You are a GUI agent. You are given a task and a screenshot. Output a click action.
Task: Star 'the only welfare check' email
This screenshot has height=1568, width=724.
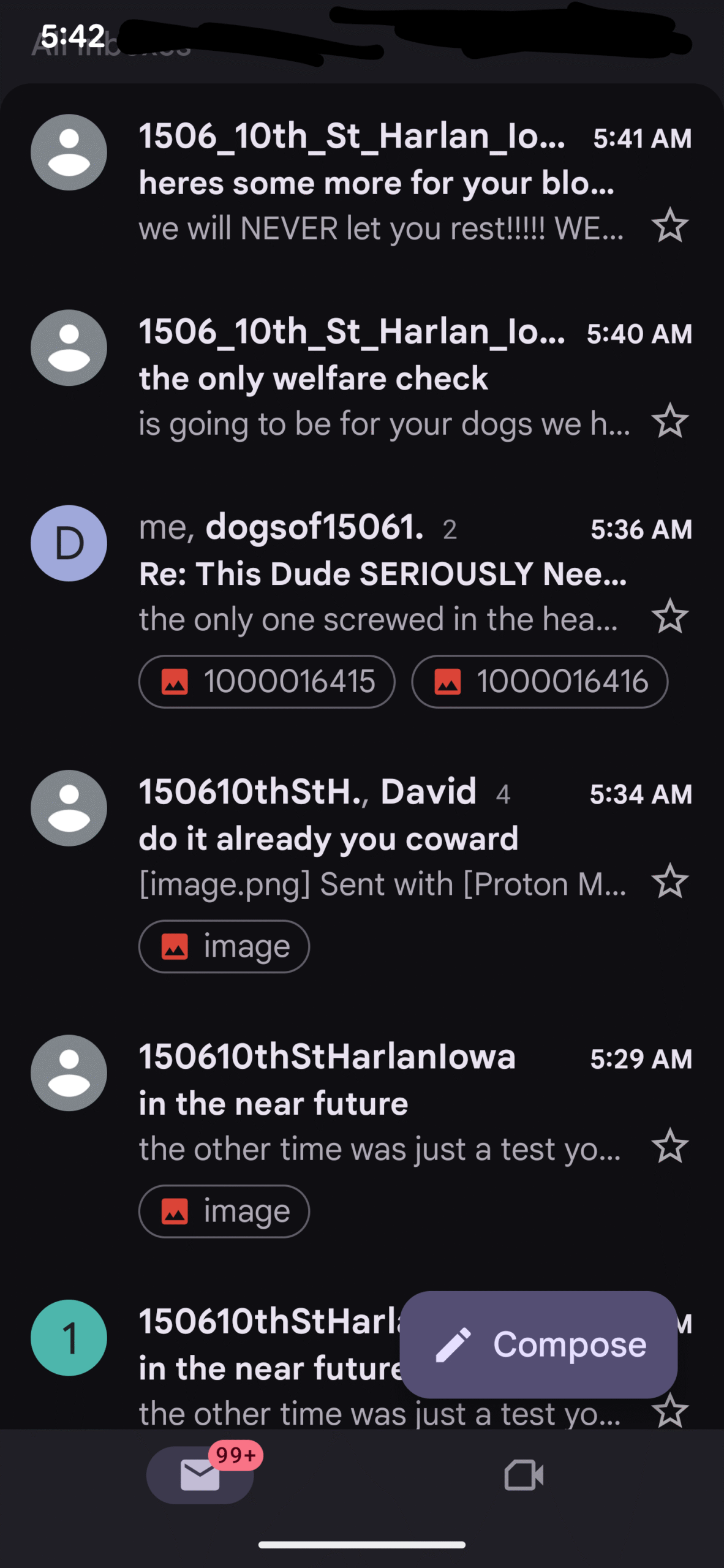669,421
